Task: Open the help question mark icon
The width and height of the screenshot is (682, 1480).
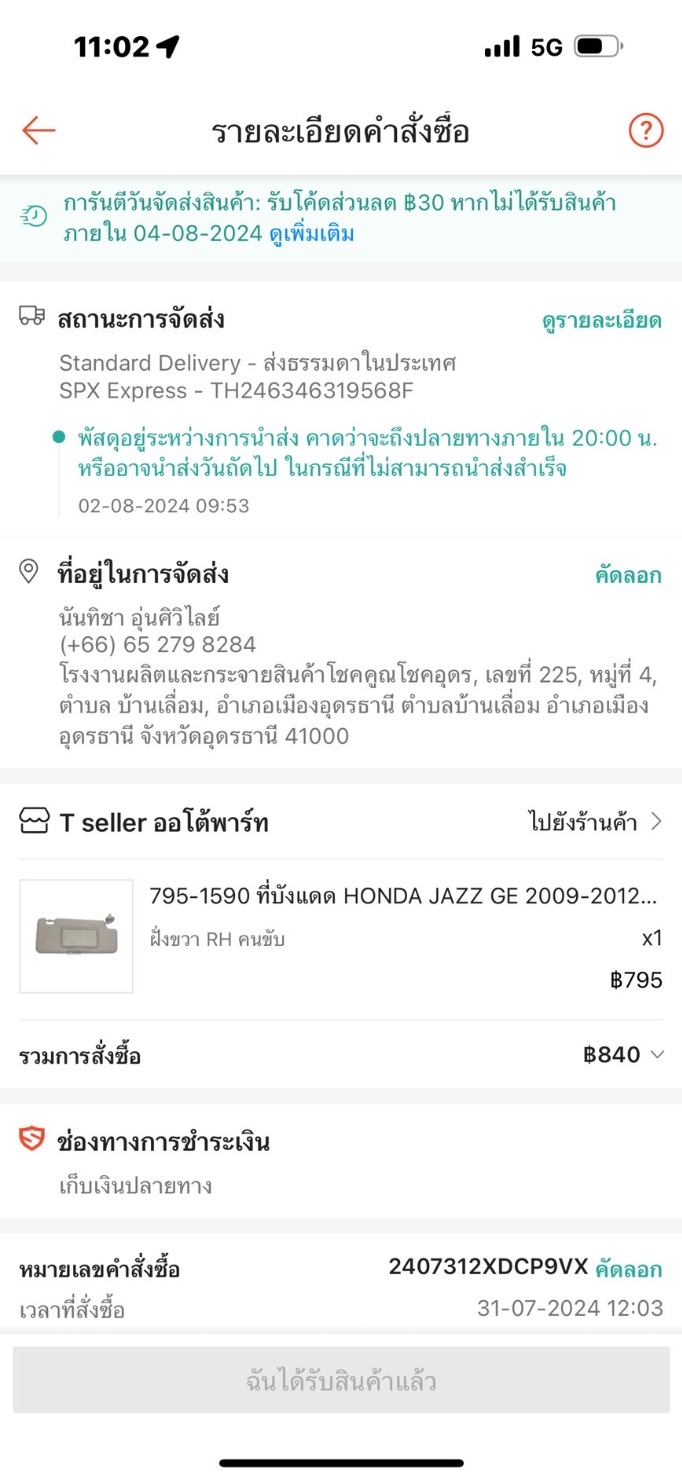Action: pyautogui.click(x=646, y=130)
